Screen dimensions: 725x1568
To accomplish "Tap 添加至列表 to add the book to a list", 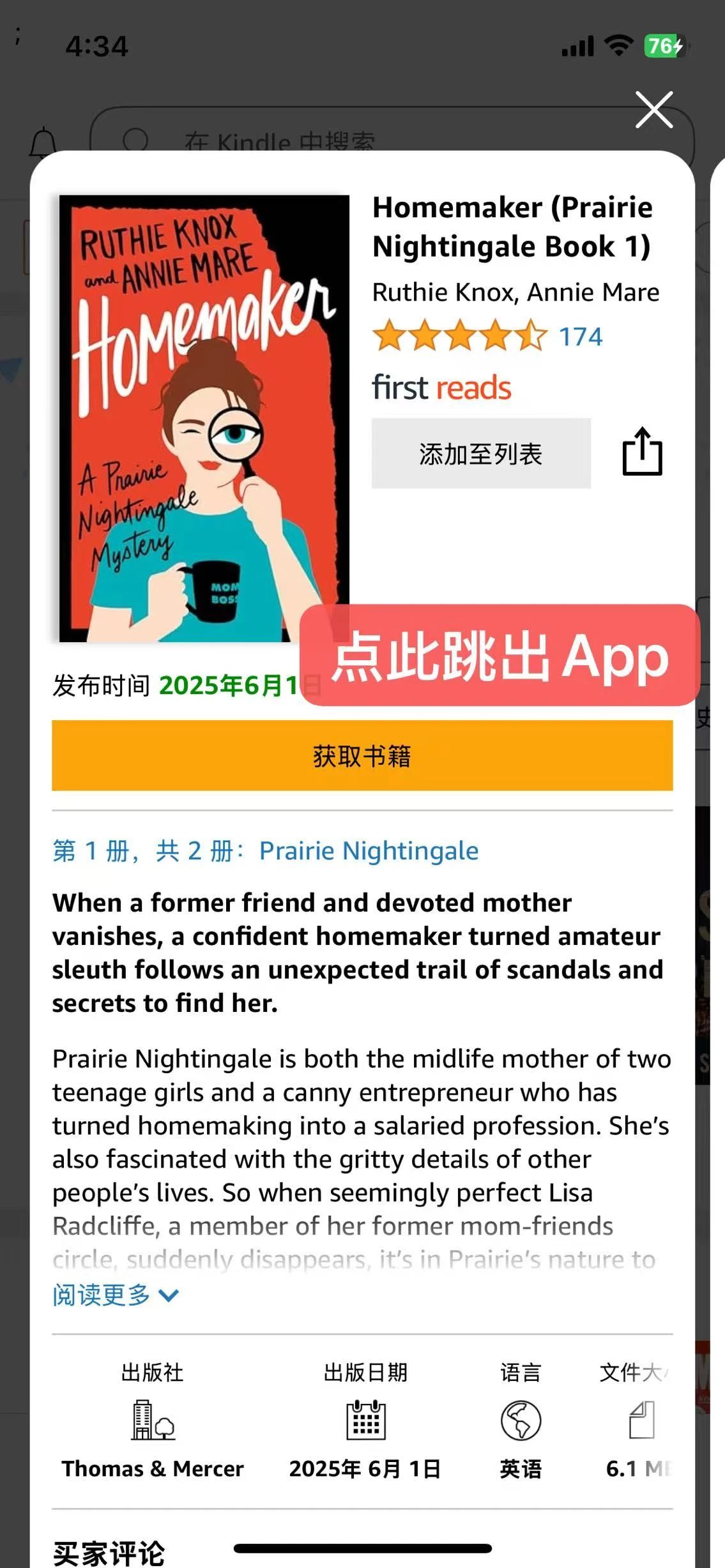I will click(x=480, y=454).
